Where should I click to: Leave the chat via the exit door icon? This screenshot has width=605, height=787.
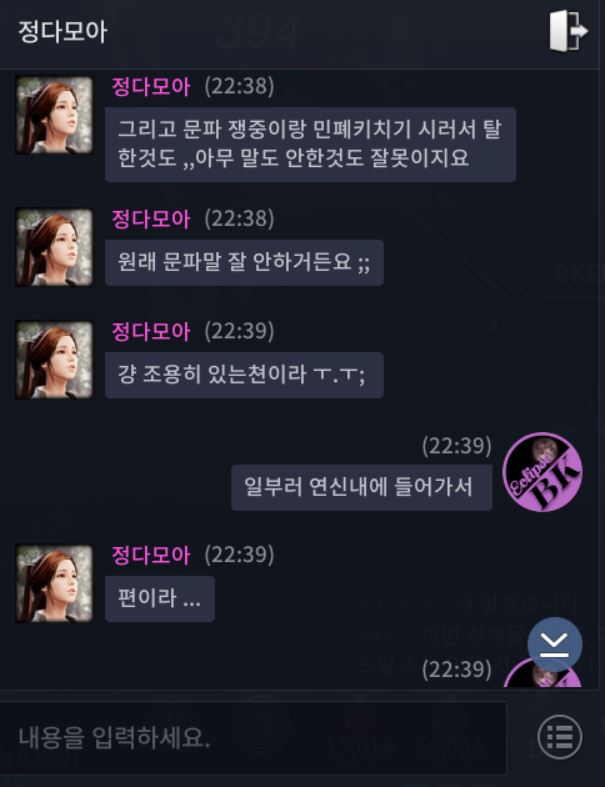coord(567,32)
